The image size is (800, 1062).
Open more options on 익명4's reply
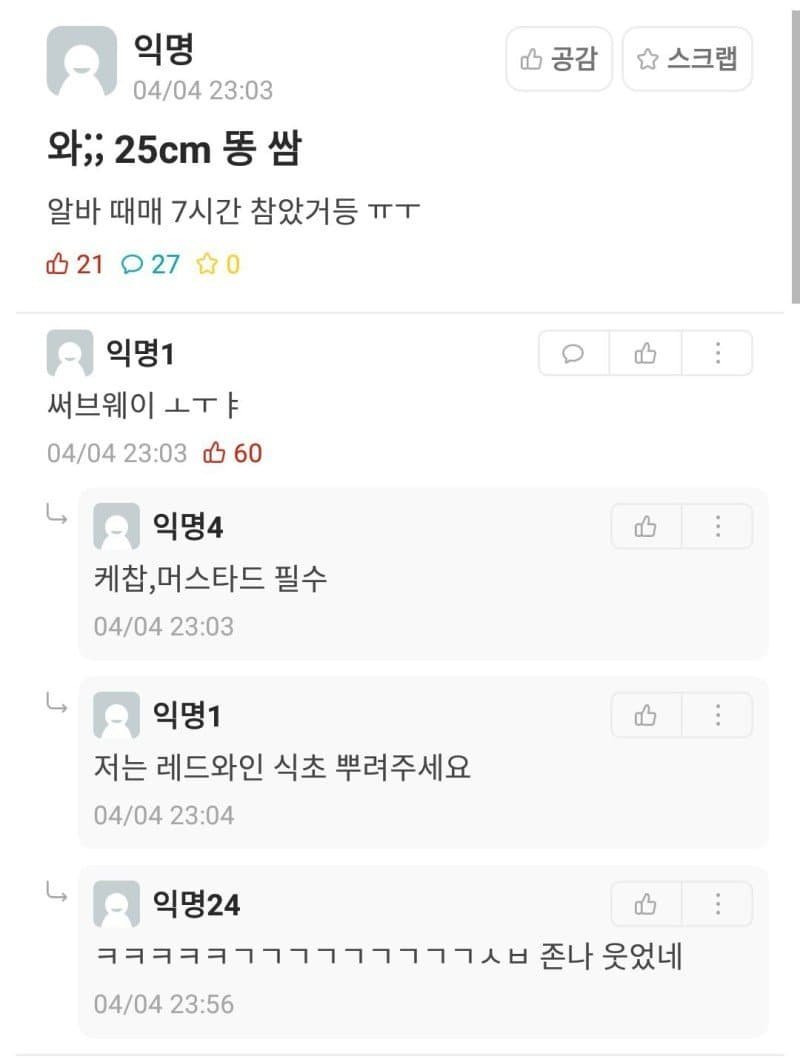click(x=717, y=526)
